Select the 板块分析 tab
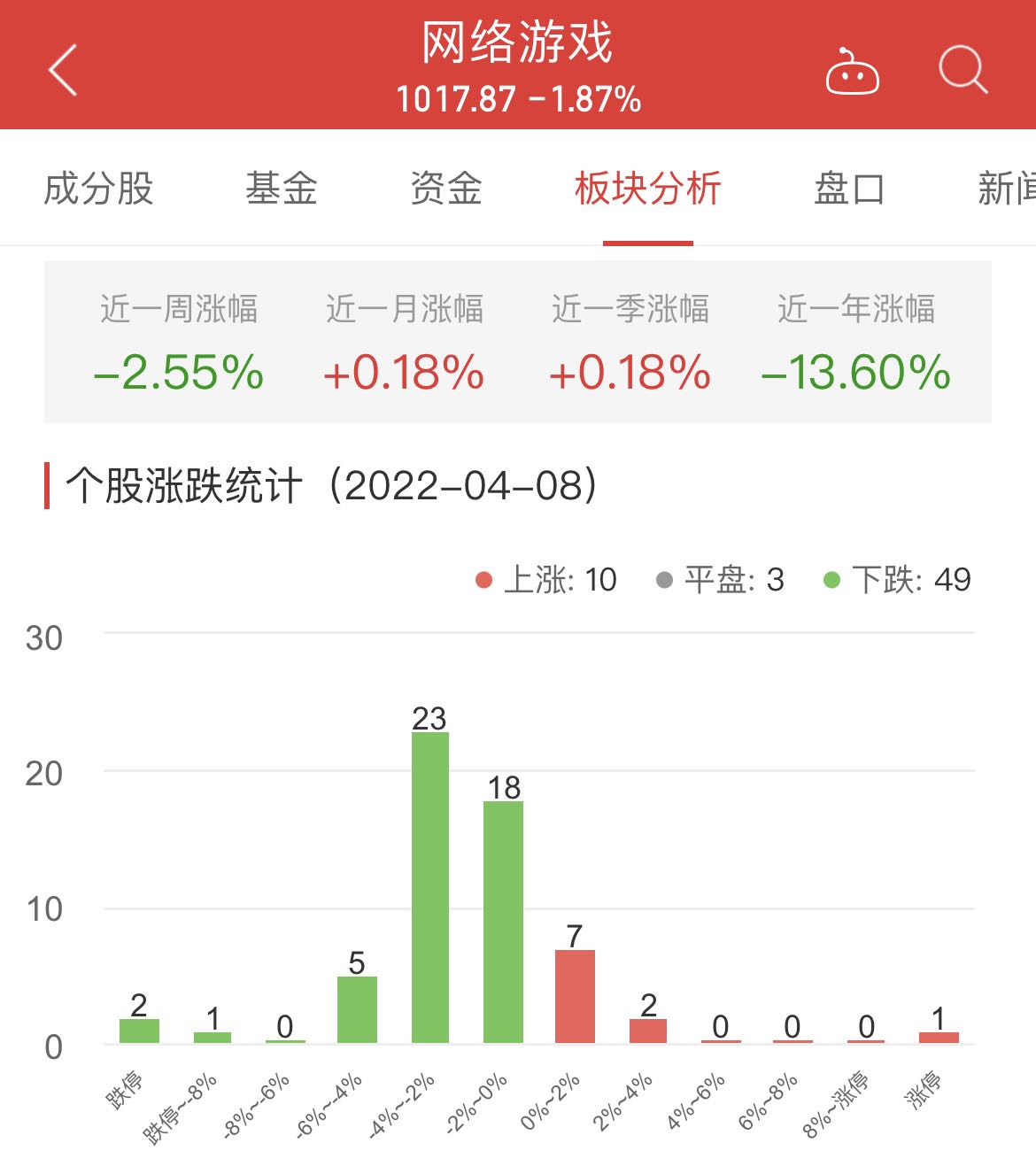1036x1166 pixels. pyautogui.click(x=647, y=189)
